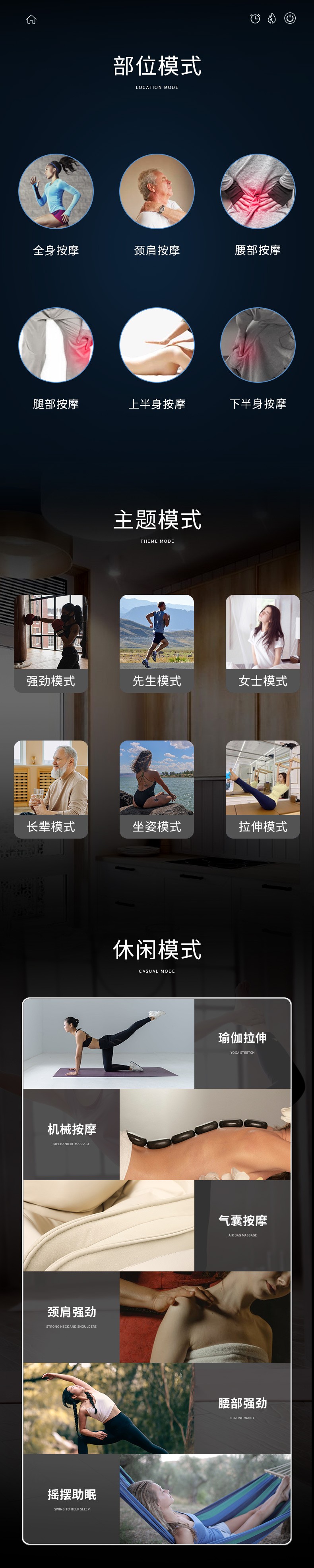Select 拉伸模式 theme card

263,789
